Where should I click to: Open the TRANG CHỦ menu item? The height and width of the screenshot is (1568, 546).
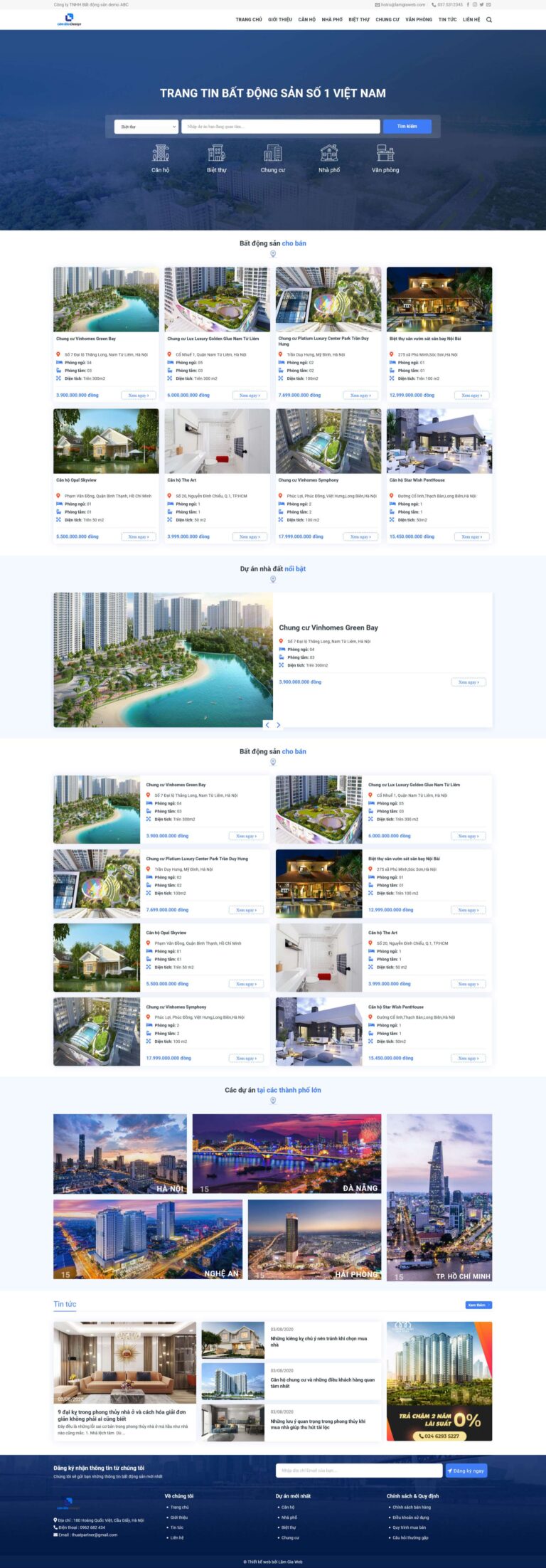(x=249, y=20)
